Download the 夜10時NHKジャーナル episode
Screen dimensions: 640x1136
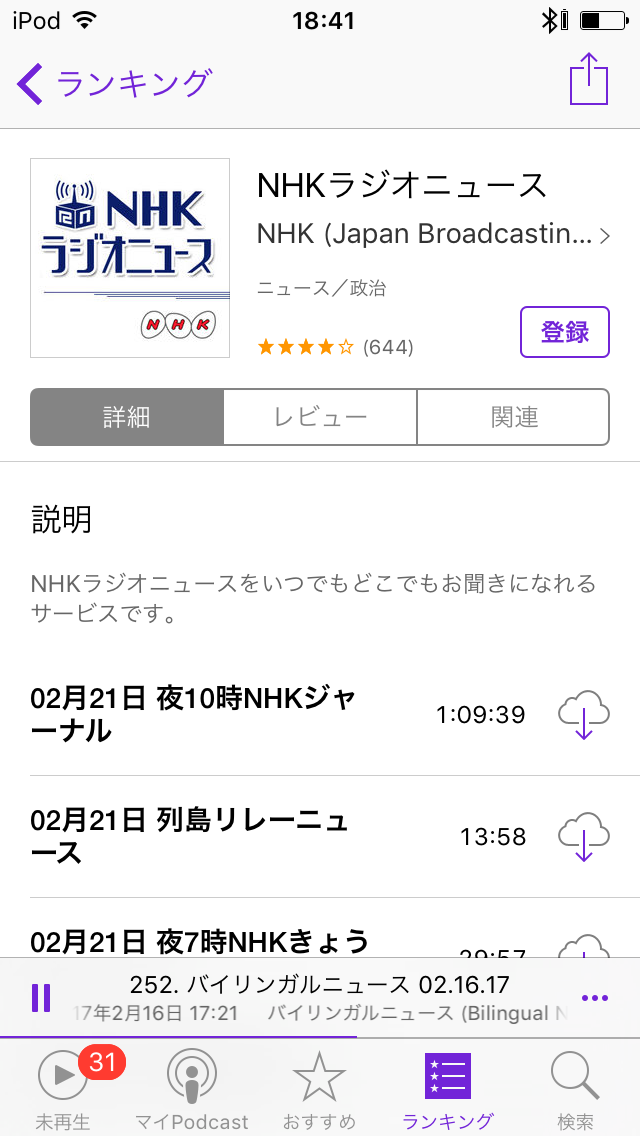point(583,715)
